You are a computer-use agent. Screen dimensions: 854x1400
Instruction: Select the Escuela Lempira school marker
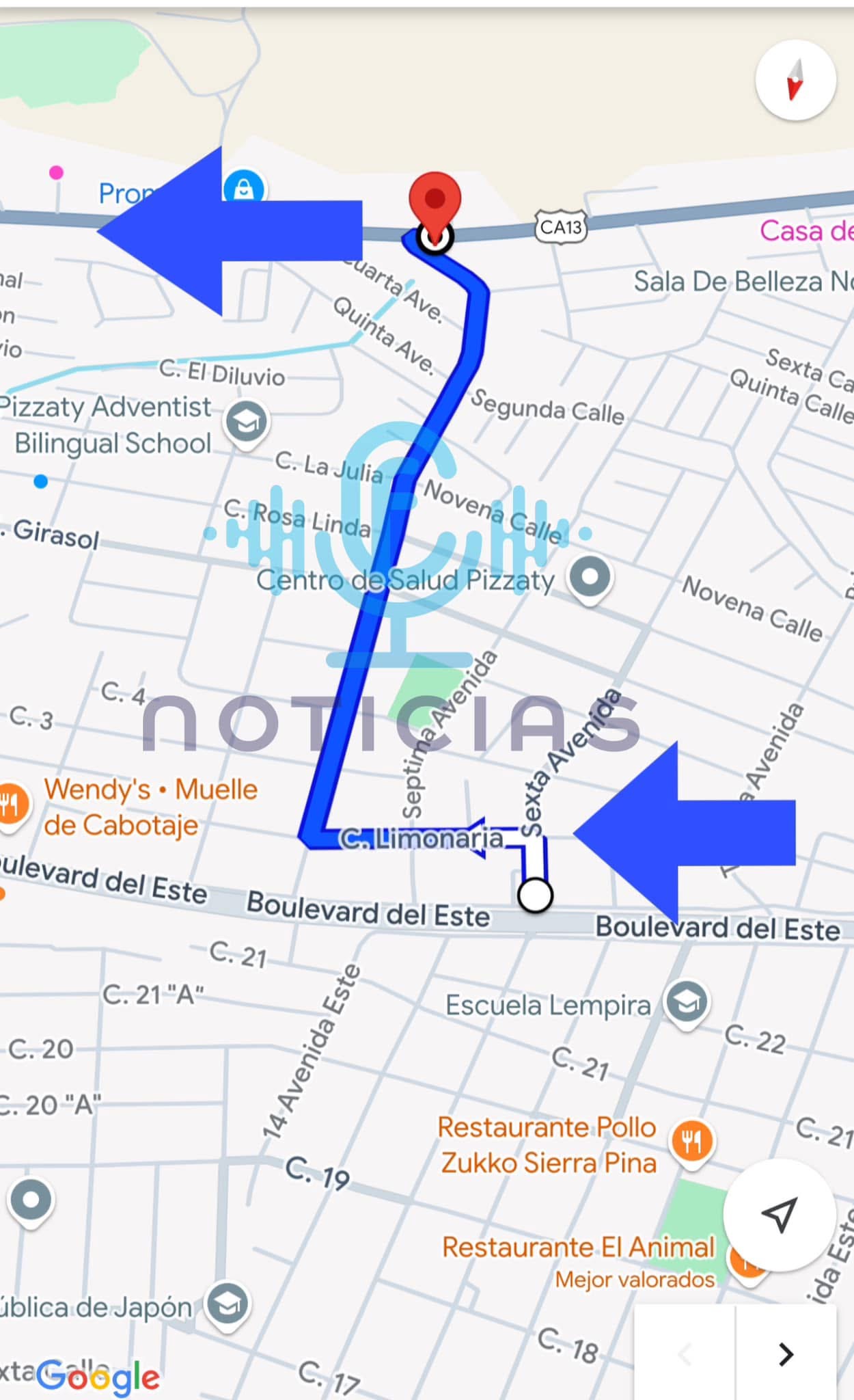pyautogui.click(x=687, y=1003)
